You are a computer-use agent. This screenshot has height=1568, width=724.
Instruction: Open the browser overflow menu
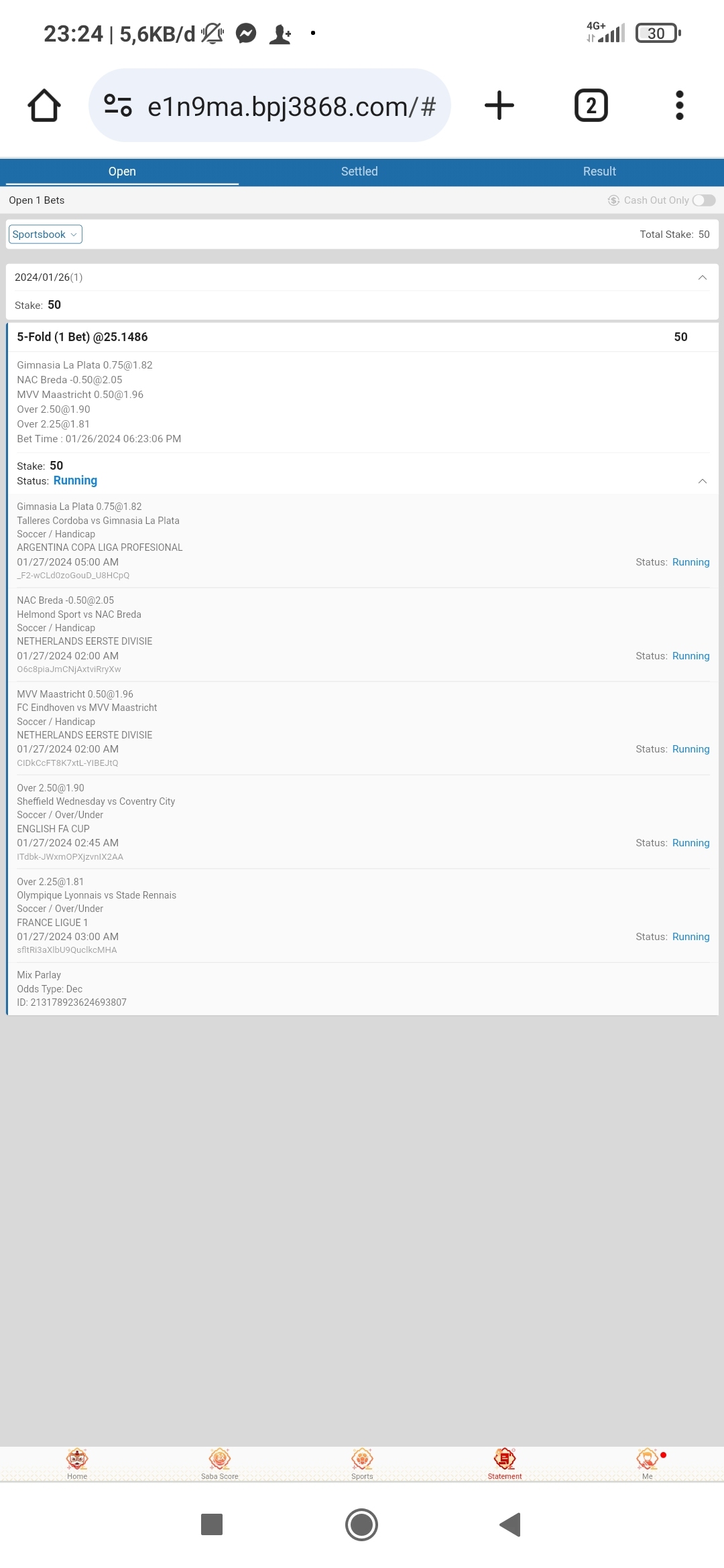click(679, 106)
